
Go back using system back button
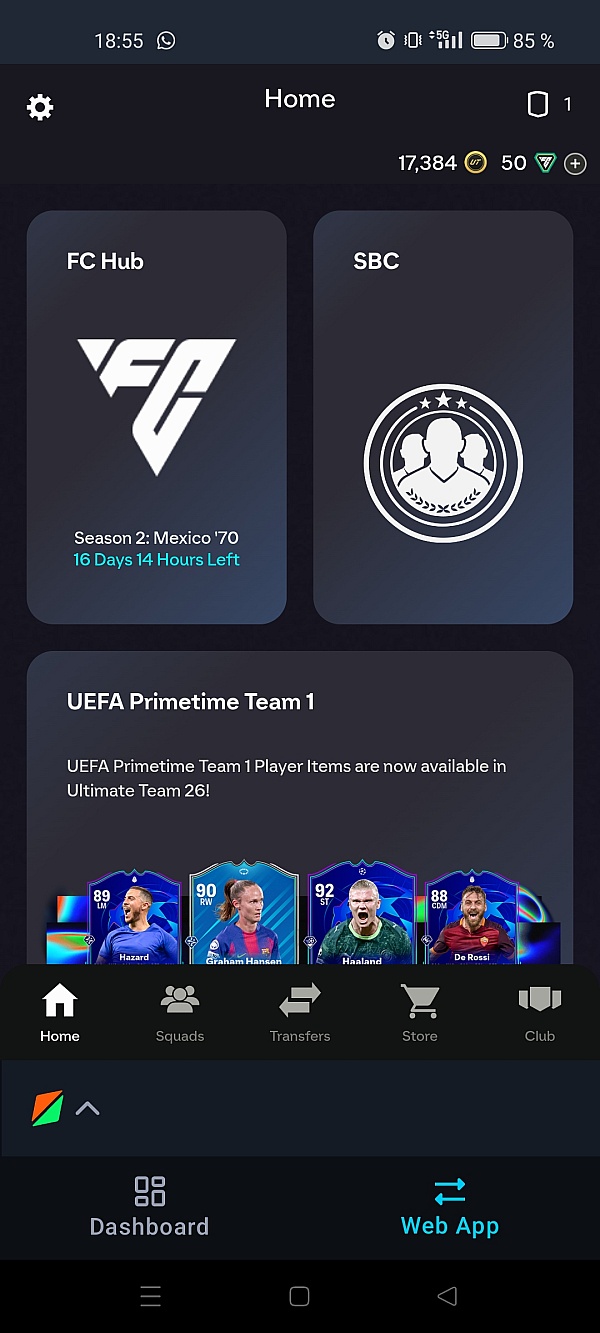[447, 1296]
